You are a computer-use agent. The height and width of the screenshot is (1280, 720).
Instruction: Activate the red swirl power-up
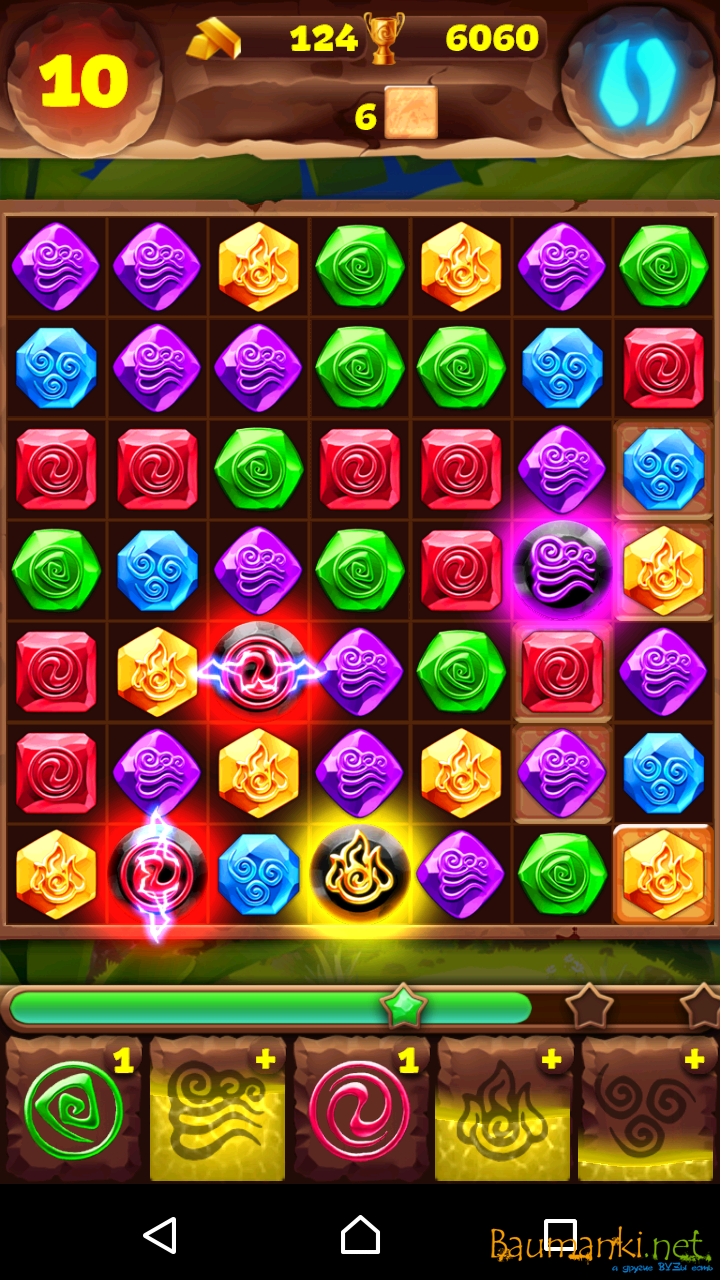point(360,1110)
